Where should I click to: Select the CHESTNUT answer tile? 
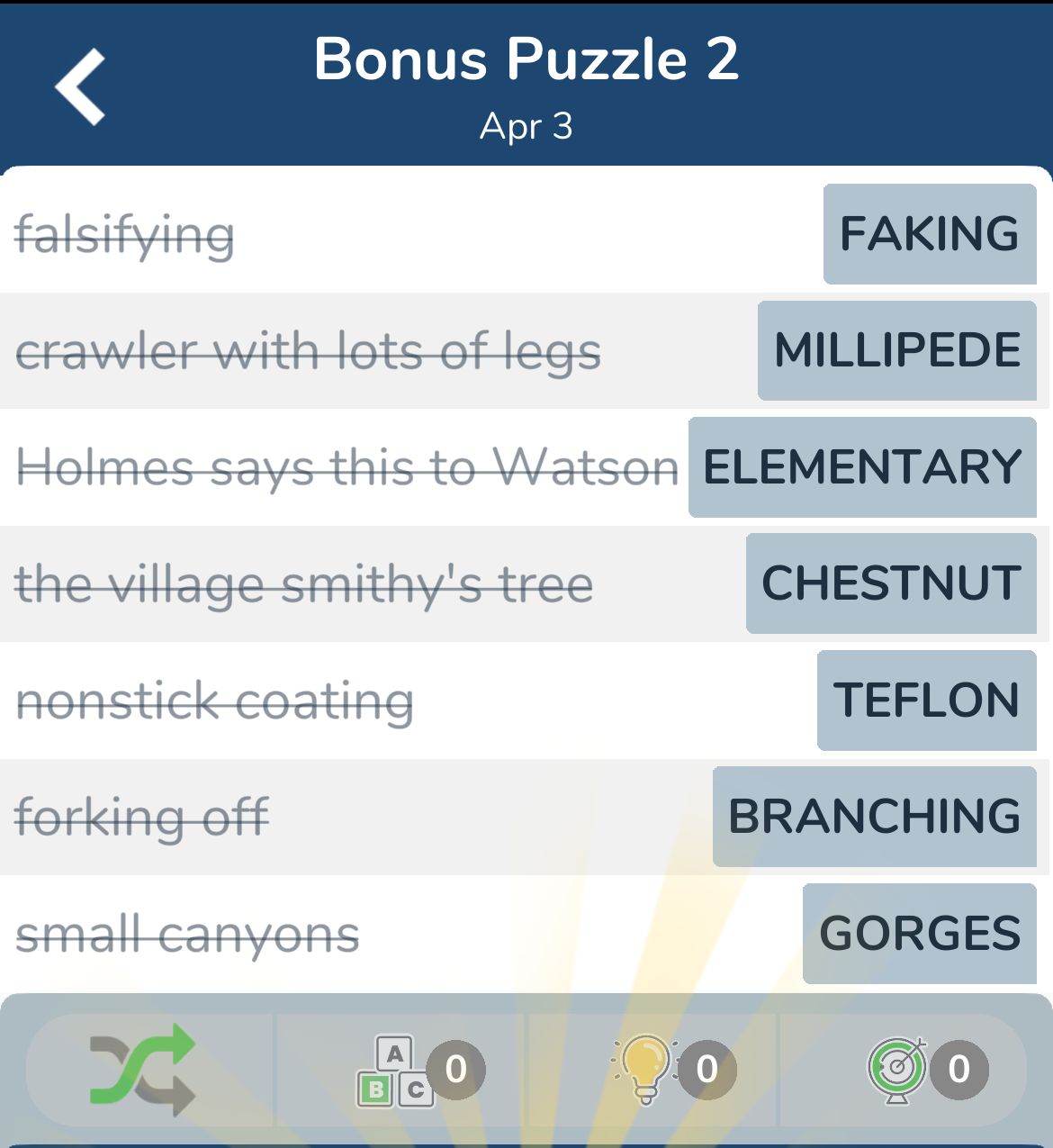(891, 583)
